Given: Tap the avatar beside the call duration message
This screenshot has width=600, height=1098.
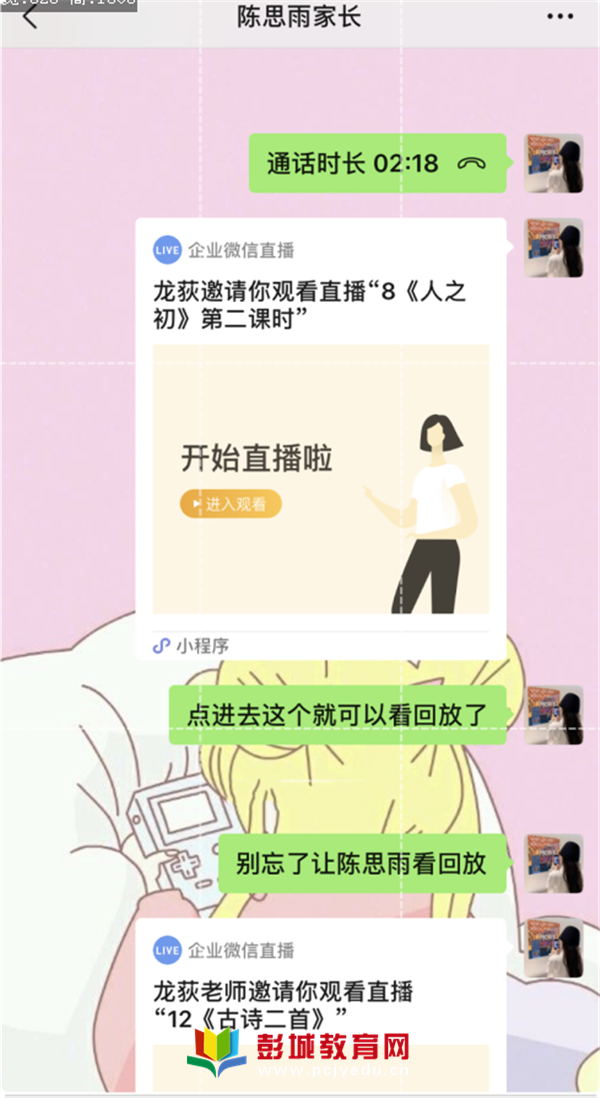Looking at the screenshot, I should tap(553, 163).
